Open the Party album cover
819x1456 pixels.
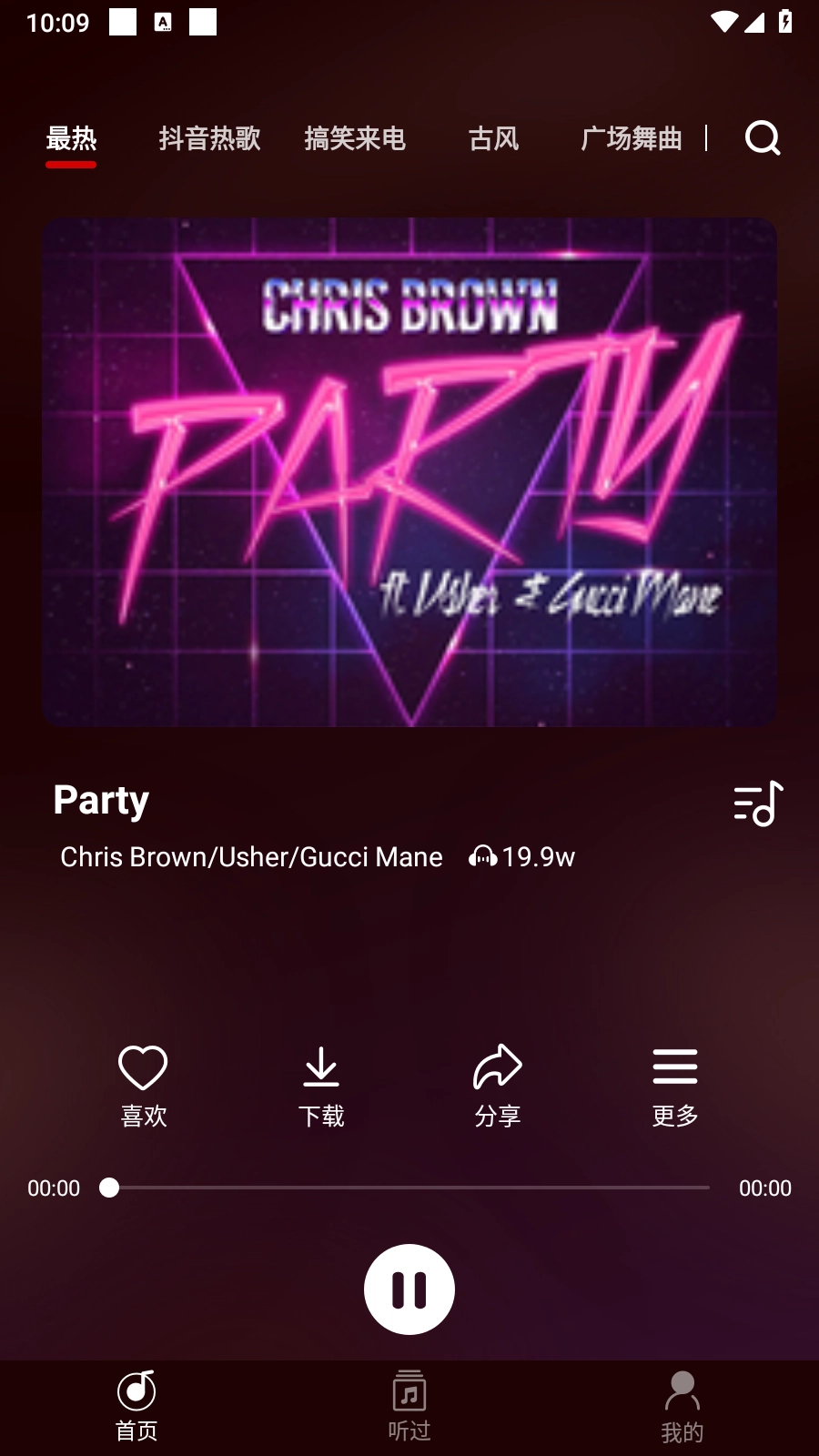coord(409,471)
